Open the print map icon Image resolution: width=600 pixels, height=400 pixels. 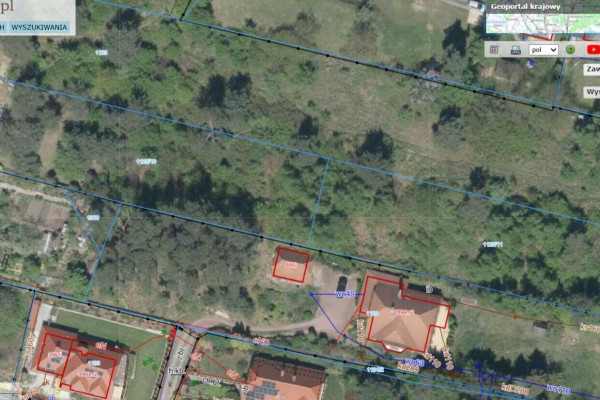[515, 49]
